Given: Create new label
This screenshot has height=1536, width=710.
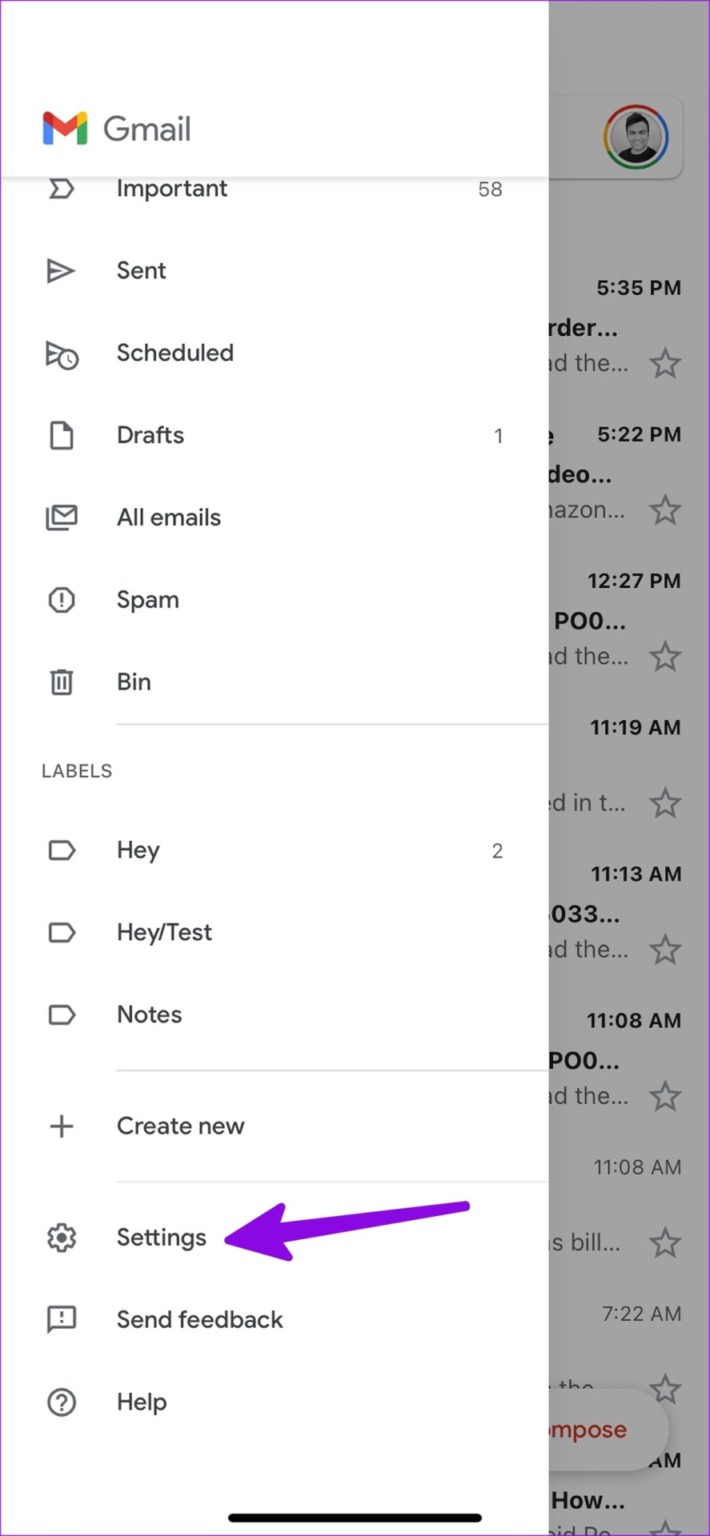Looking at the screenshot, I should click(x=180, y=1126).
